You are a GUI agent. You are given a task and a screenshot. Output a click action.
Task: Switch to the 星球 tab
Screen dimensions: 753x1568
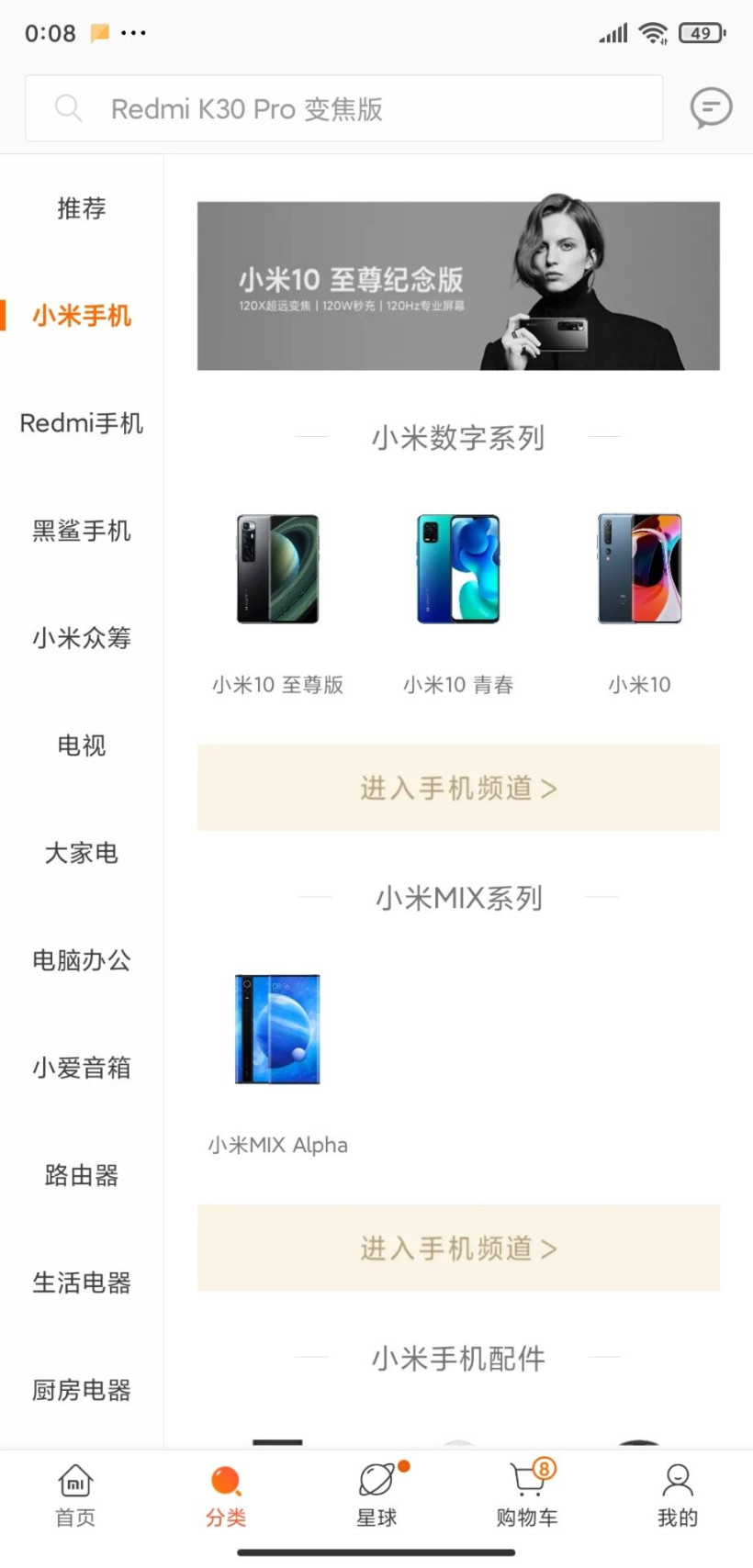click(376, 1496)
